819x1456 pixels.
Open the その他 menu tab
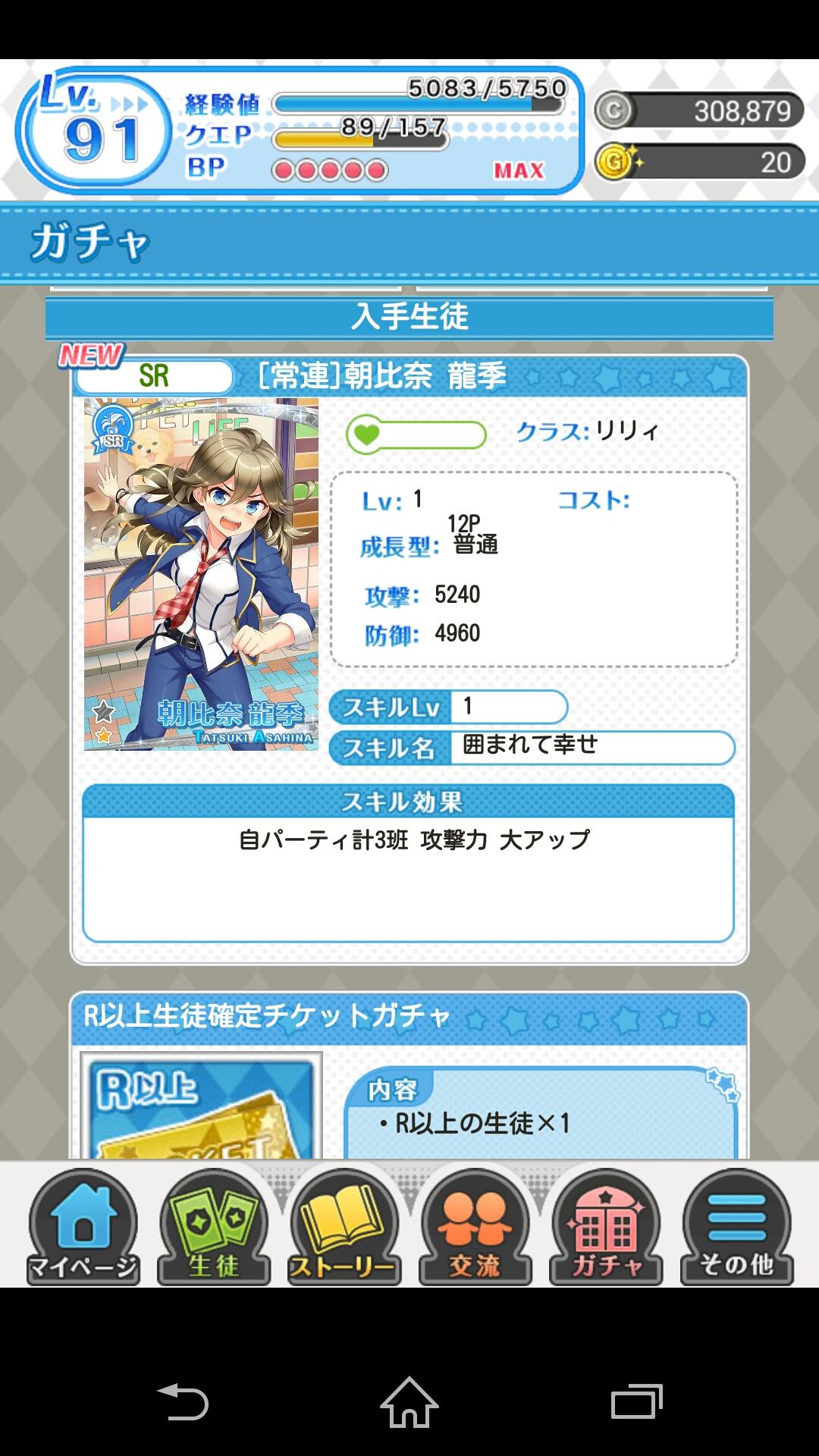[x=737, y=1228]
